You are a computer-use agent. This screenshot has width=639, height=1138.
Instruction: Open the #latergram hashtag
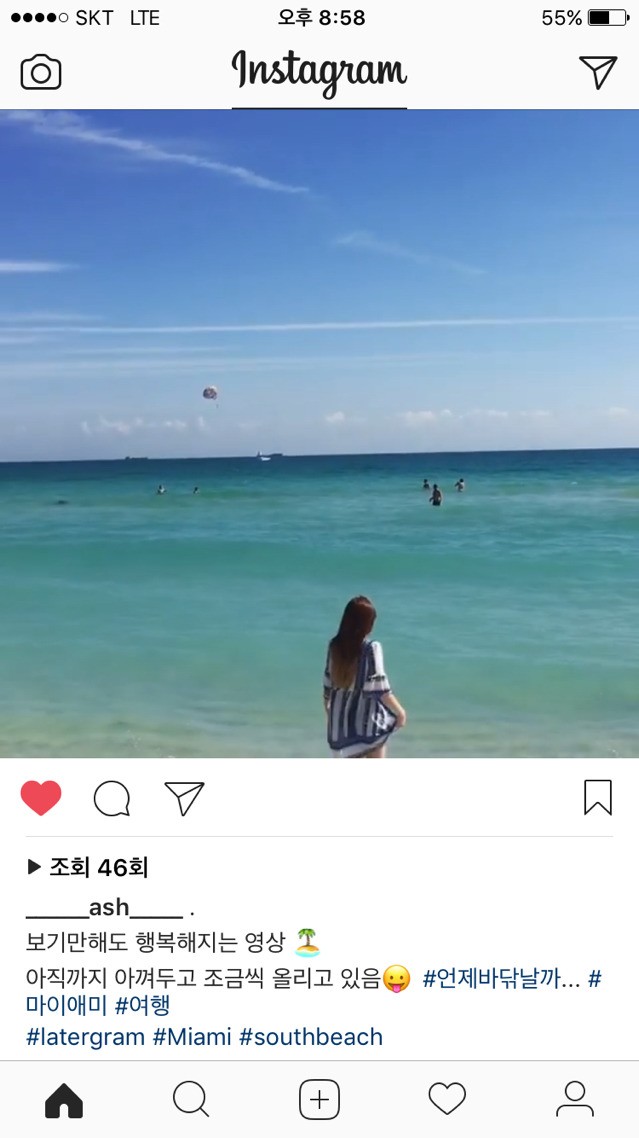86,1036
